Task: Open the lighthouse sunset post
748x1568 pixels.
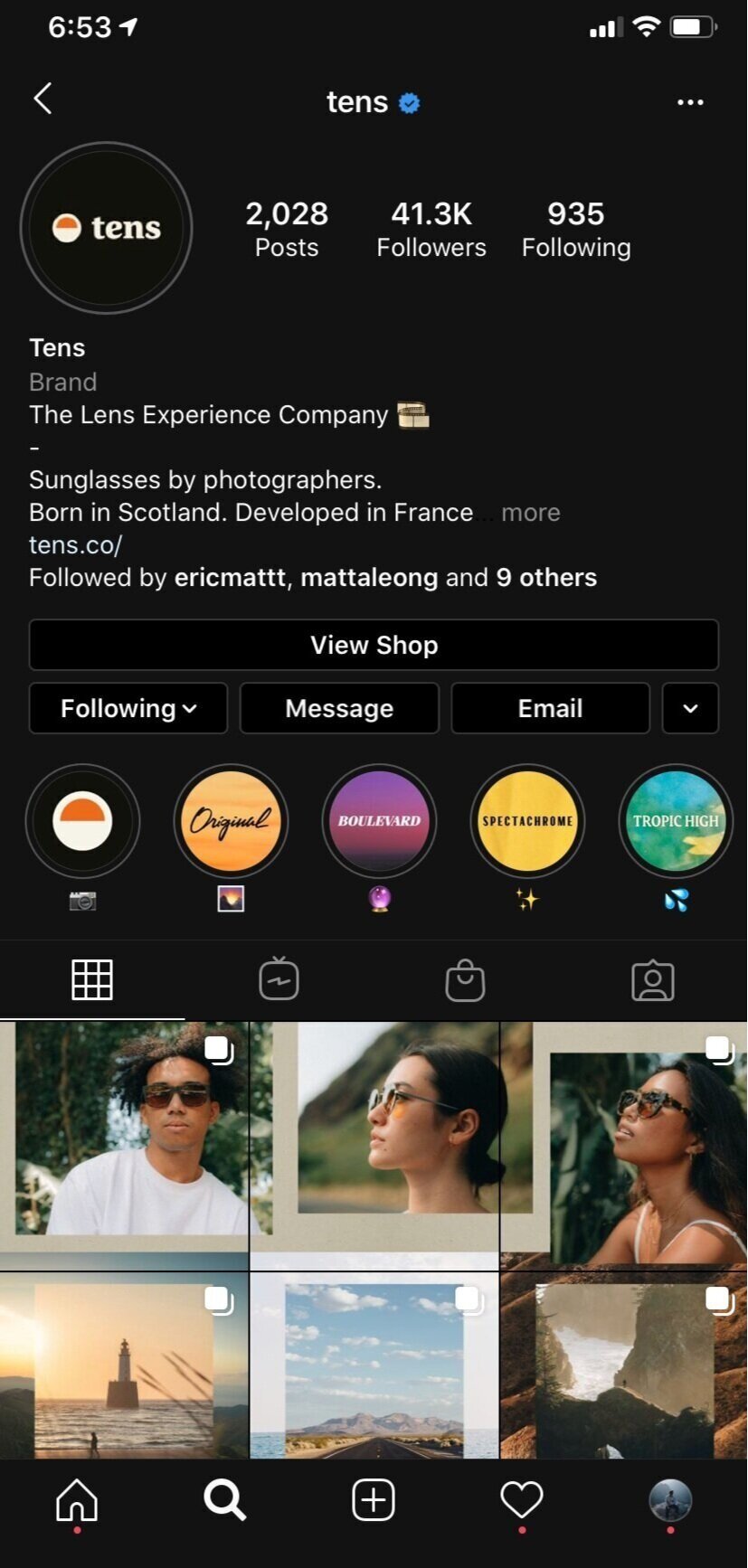Action: point(124,1365)
